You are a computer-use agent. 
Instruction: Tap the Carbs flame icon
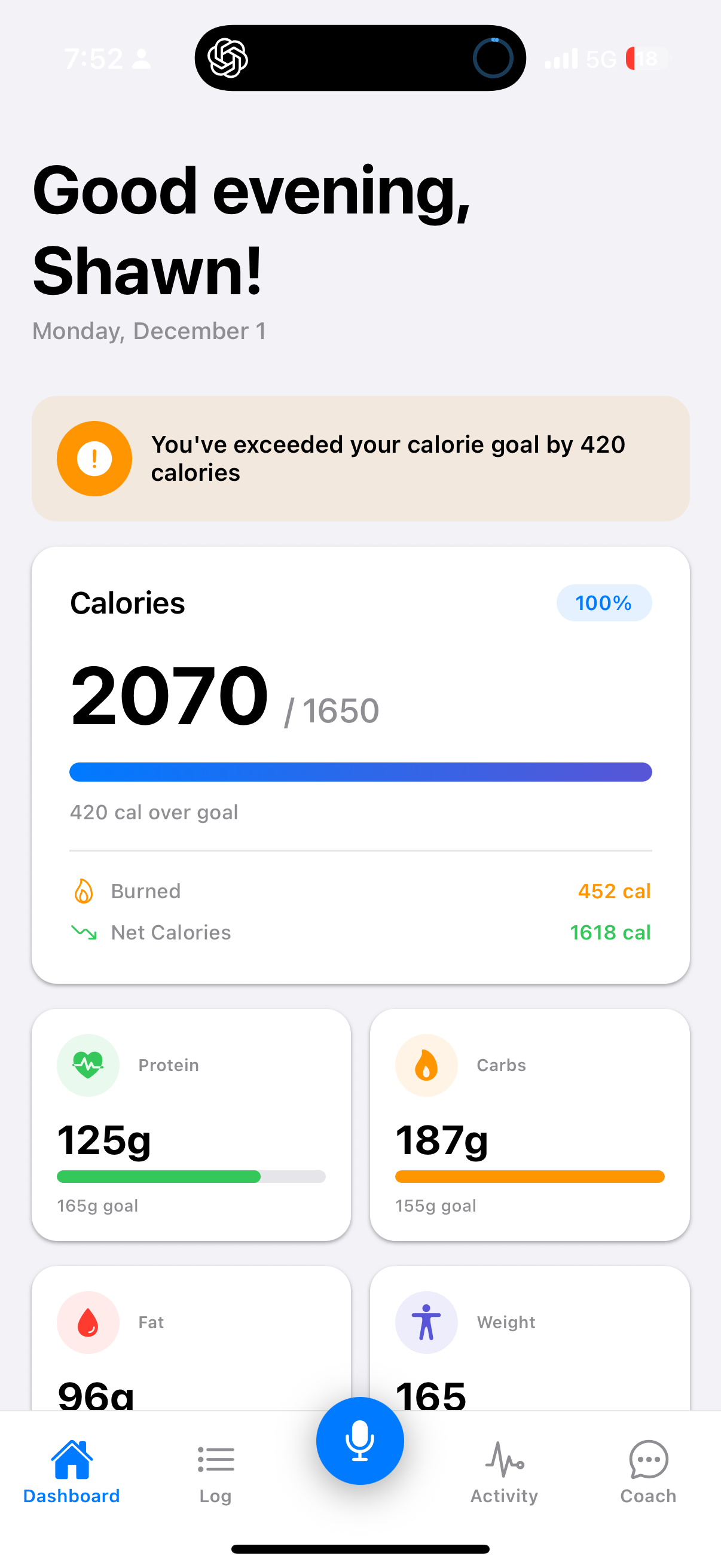(426, 1065)
